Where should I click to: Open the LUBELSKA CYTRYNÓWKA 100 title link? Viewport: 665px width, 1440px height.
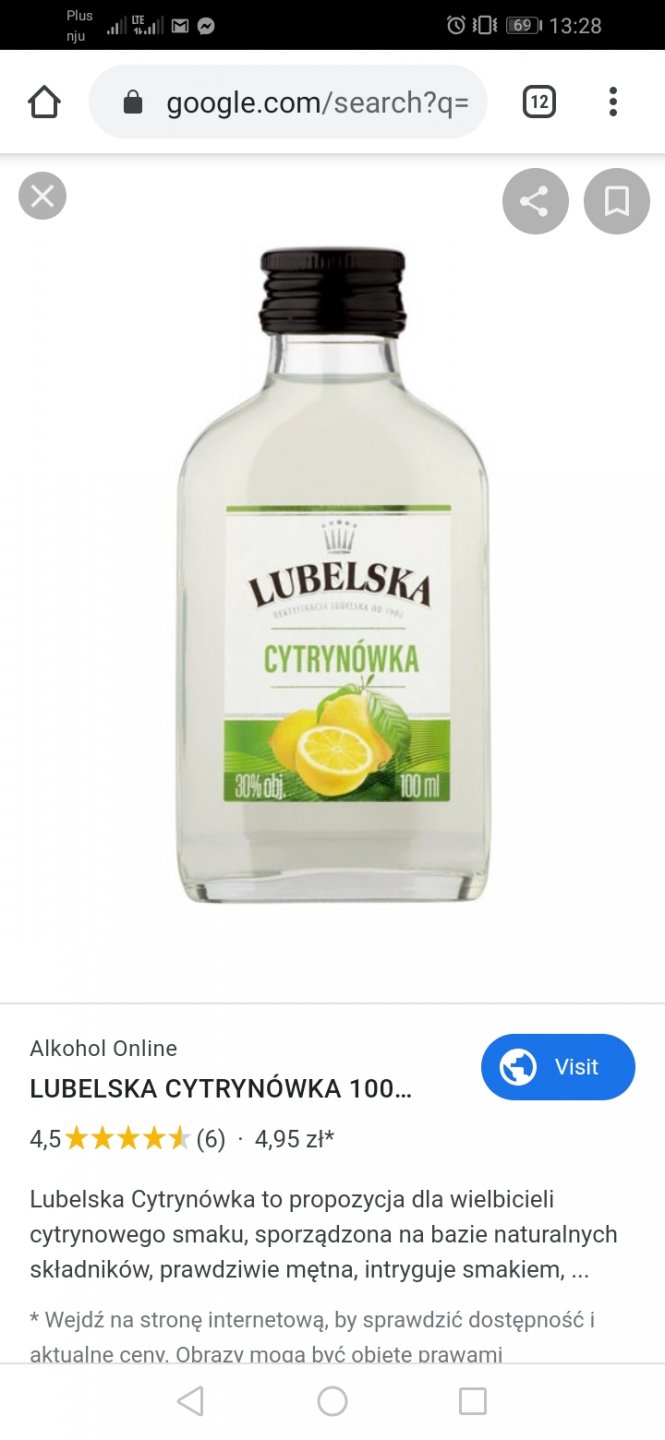pyautogui.click(x=220, y=1089)
